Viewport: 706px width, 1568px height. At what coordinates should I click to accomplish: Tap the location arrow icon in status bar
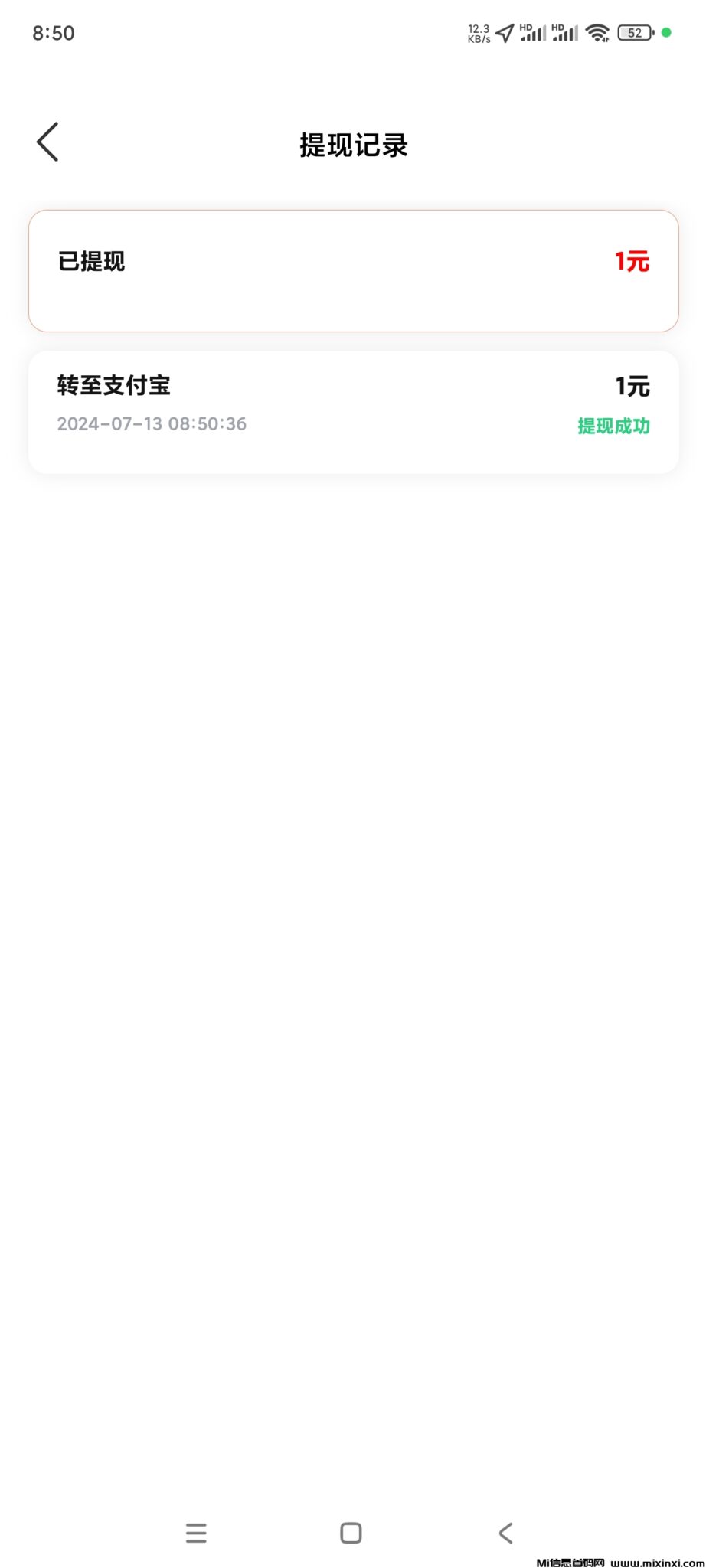coord(503,33)
